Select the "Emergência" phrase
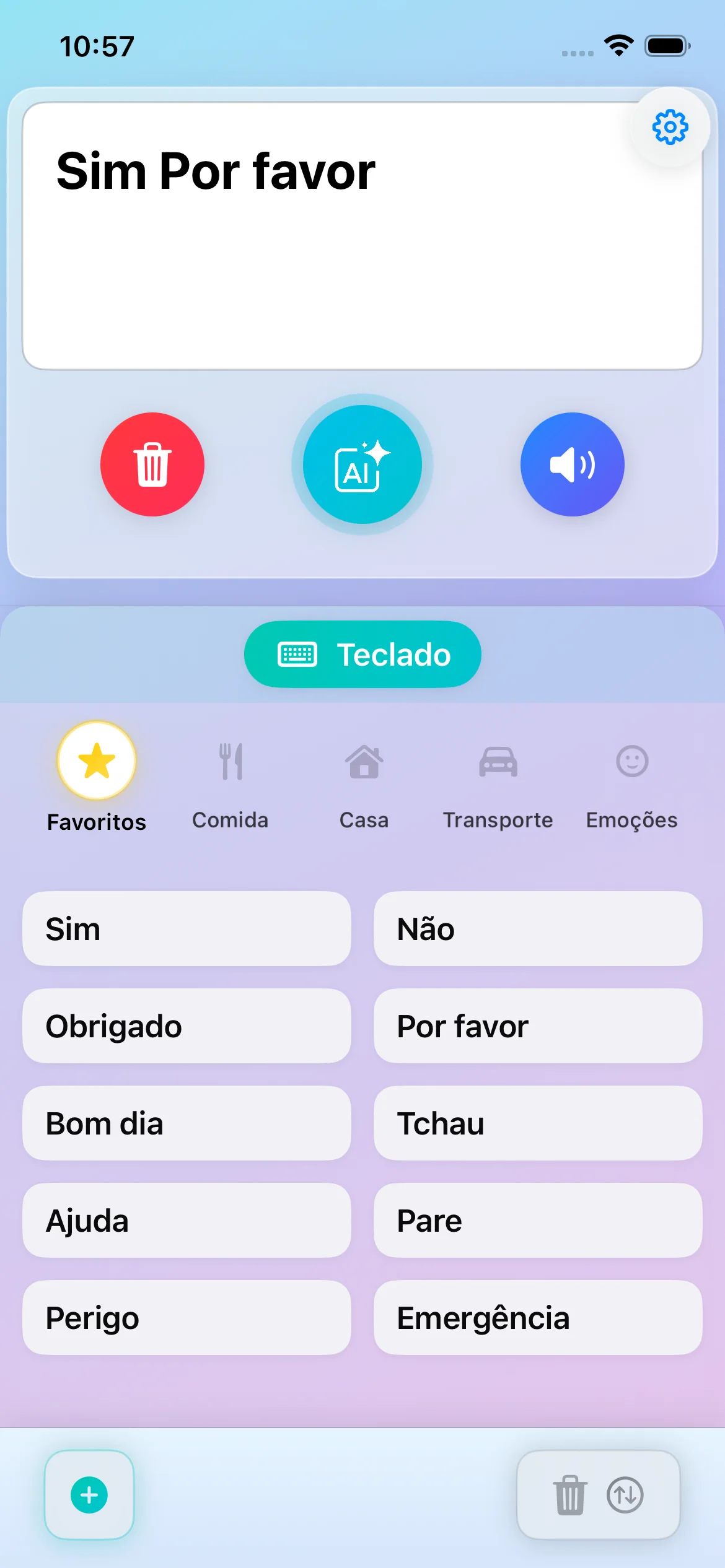The width and height of the screenshot is (725, 1568). tap(537, 1318)
